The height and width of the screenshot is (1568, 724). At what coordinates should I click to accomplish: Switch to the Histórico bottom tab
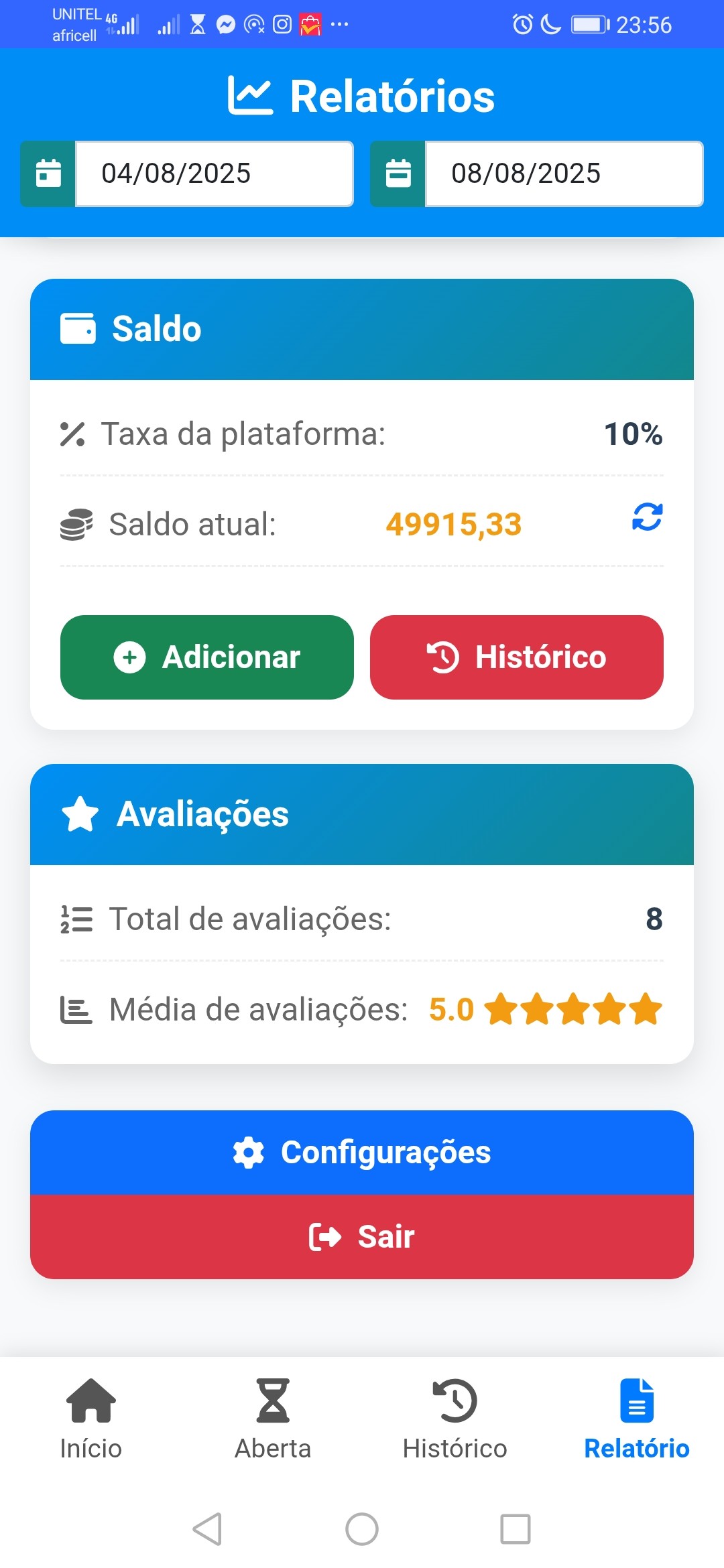[455, 1419]
